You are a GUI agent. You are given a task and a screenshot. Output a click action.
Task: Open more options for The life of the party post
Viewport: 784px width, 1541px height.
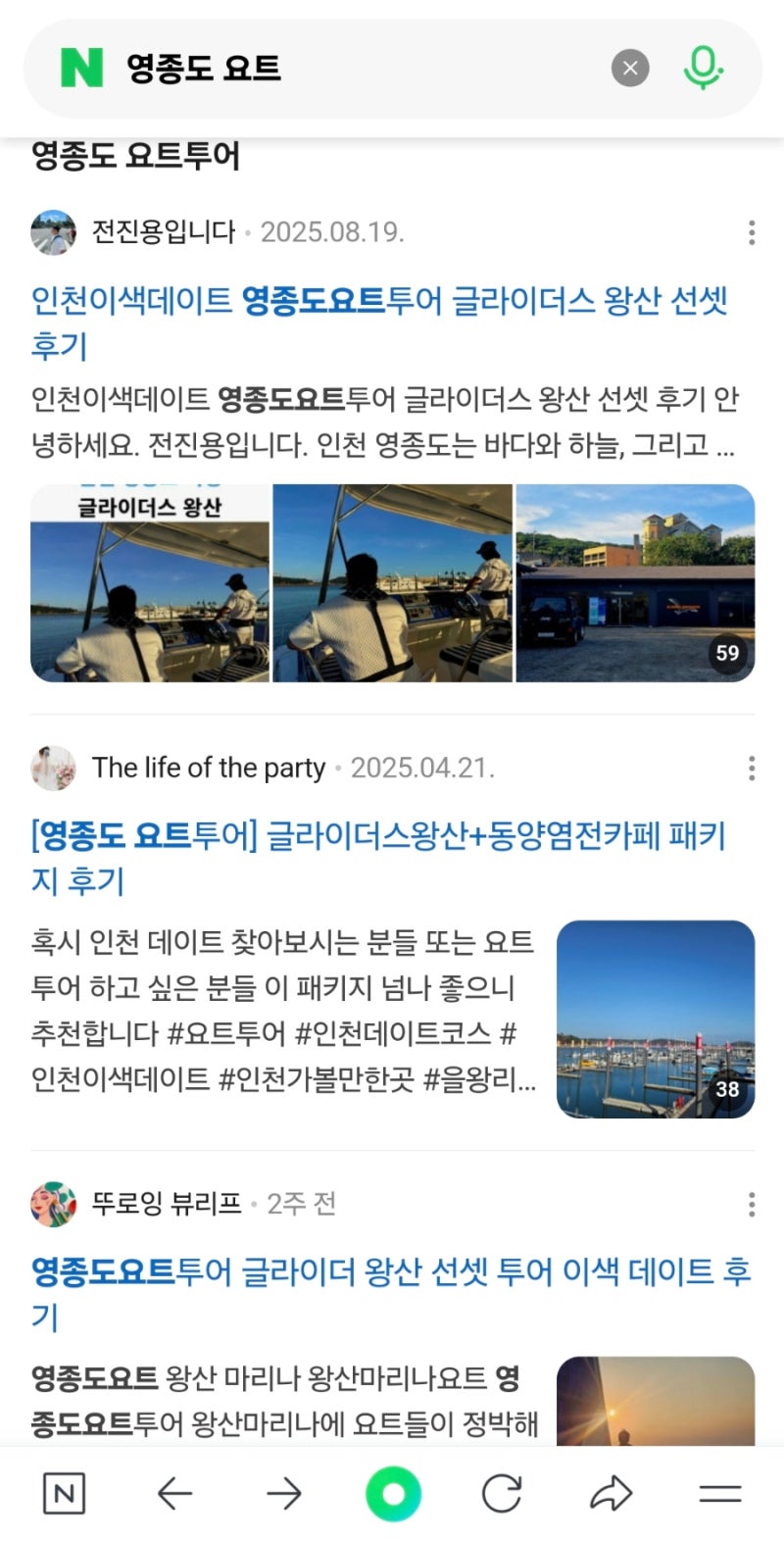click(x=752, y=768)
